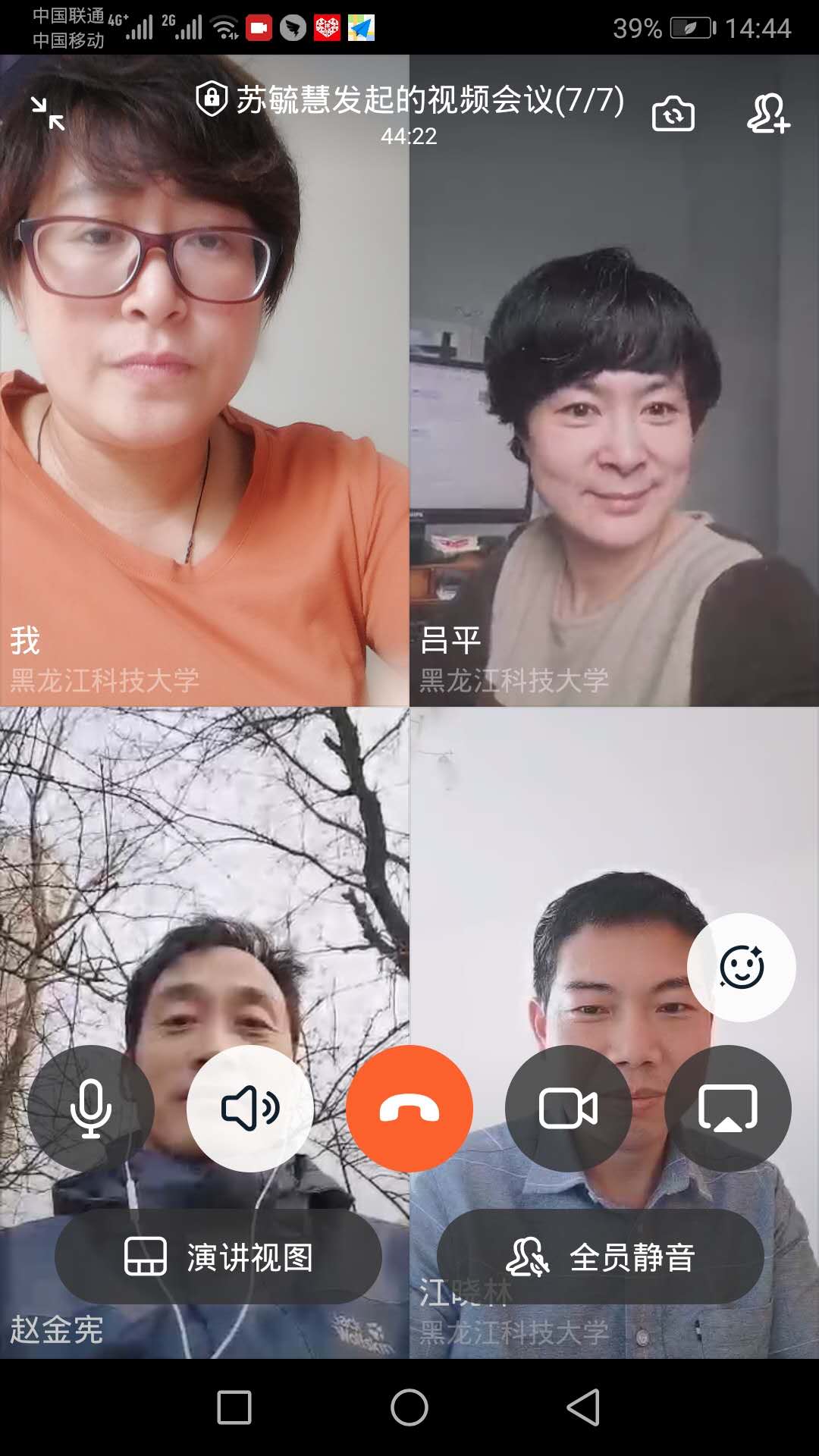
Task: Switch to 演讲视图 layout
Action: coord(218,1257)
